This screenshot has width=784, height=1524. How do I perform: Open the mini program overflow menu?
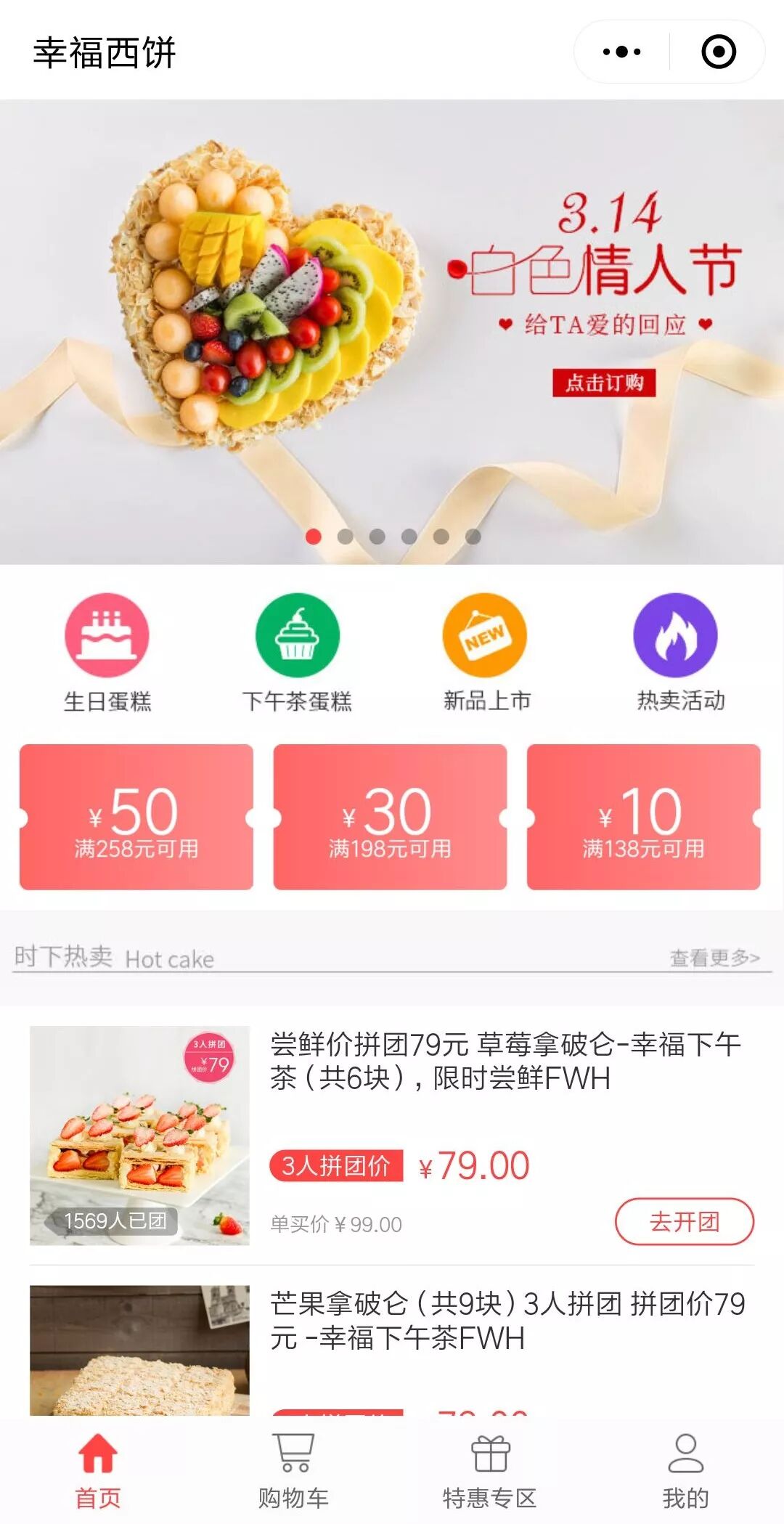pos(622,52)
